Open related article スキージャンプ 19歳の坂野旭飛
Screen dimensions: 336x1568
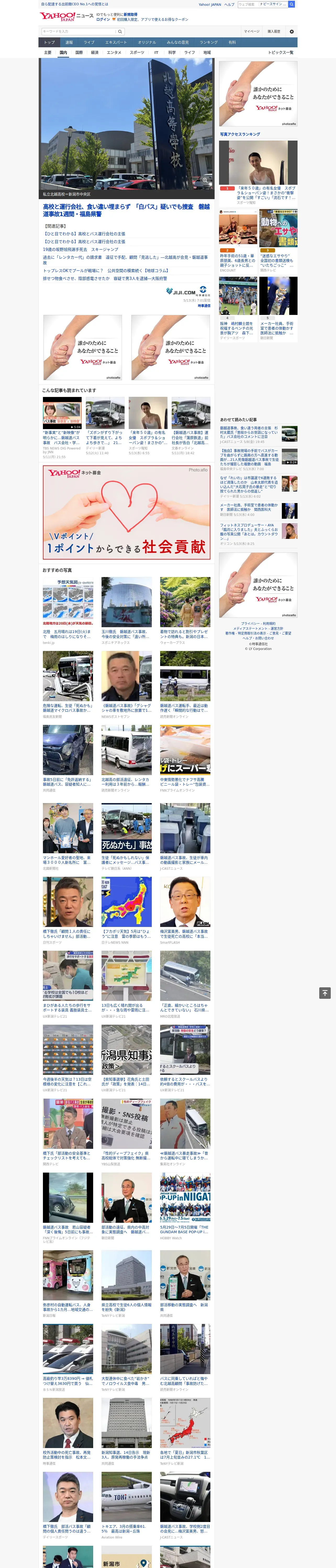(x=81, y=249)
